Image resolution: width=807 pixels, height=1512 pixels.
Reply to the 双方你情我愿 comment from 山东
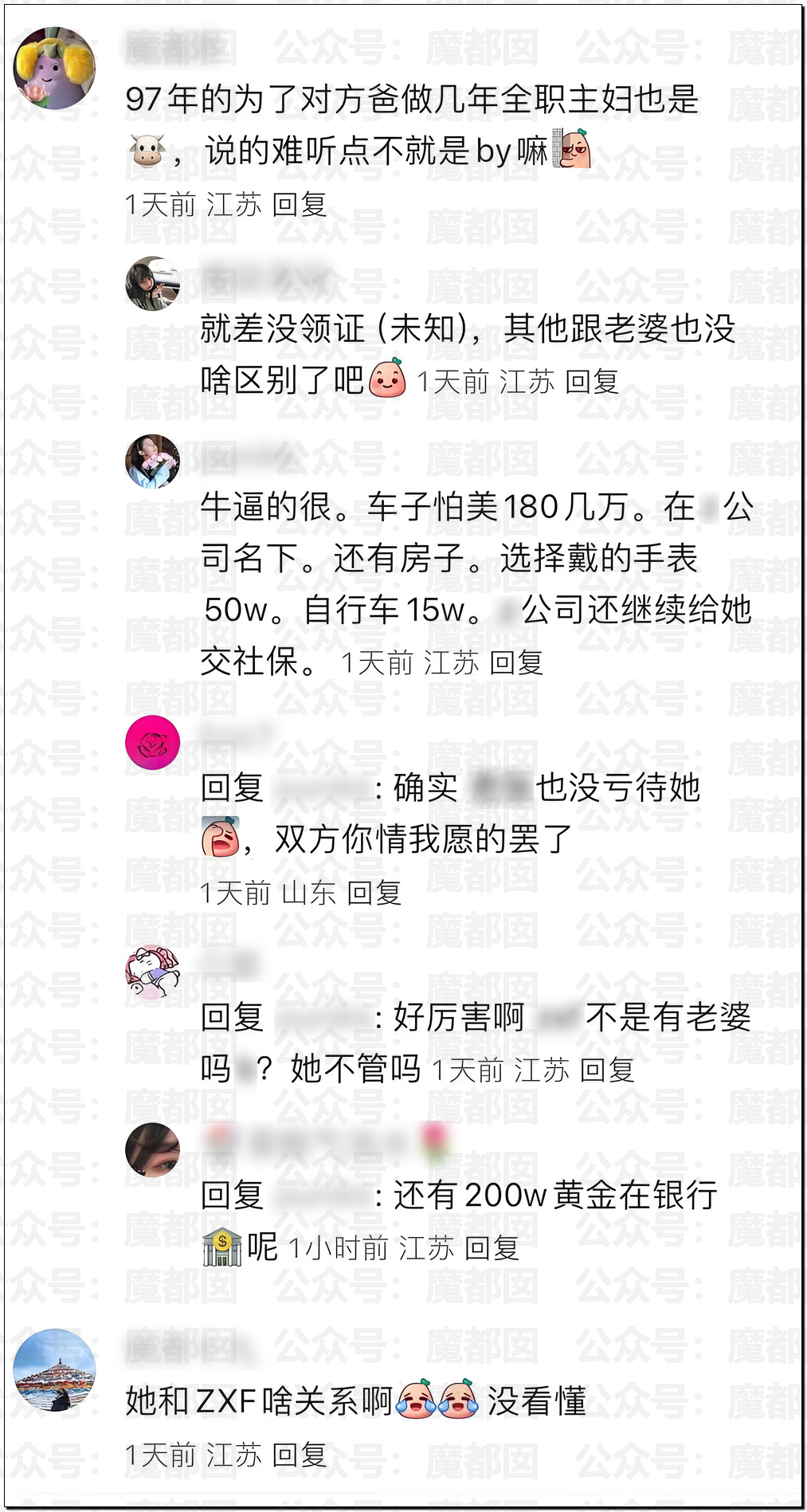point(374,893)
